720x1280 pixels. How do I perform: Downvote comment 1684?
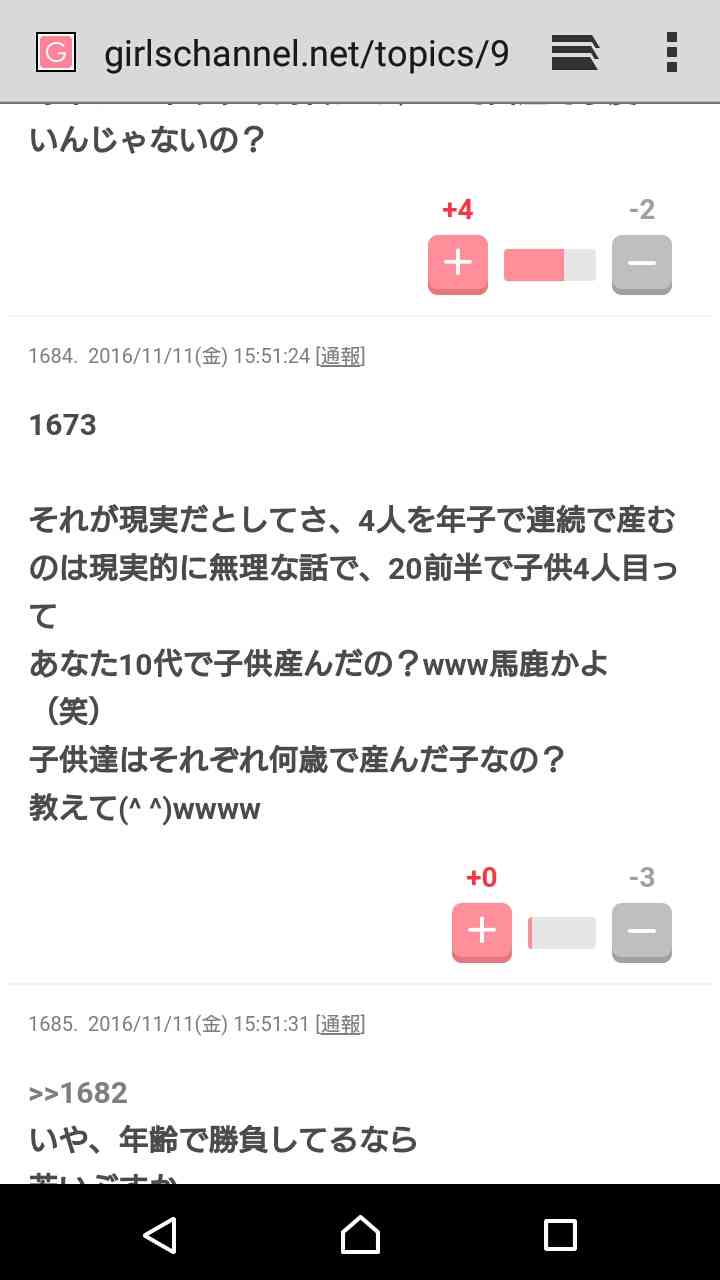641,931
